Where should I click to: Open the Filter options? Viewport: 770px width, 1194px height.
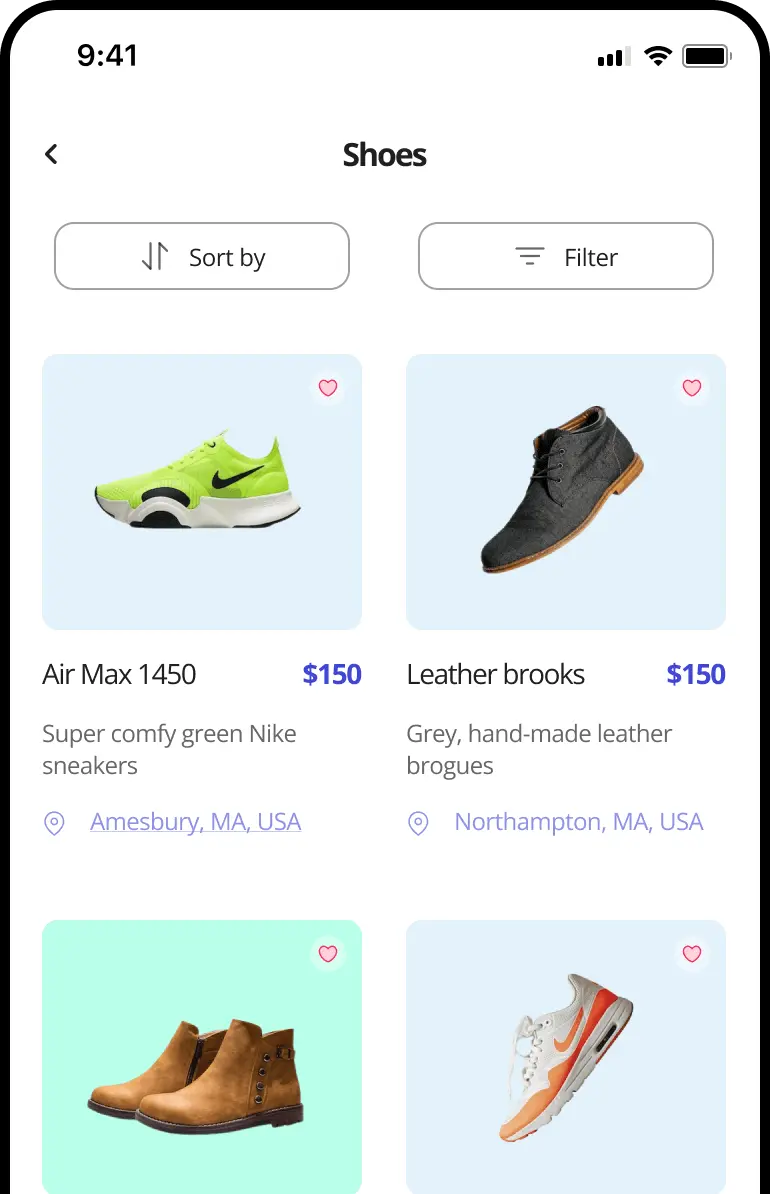click(x=565, y=257)
